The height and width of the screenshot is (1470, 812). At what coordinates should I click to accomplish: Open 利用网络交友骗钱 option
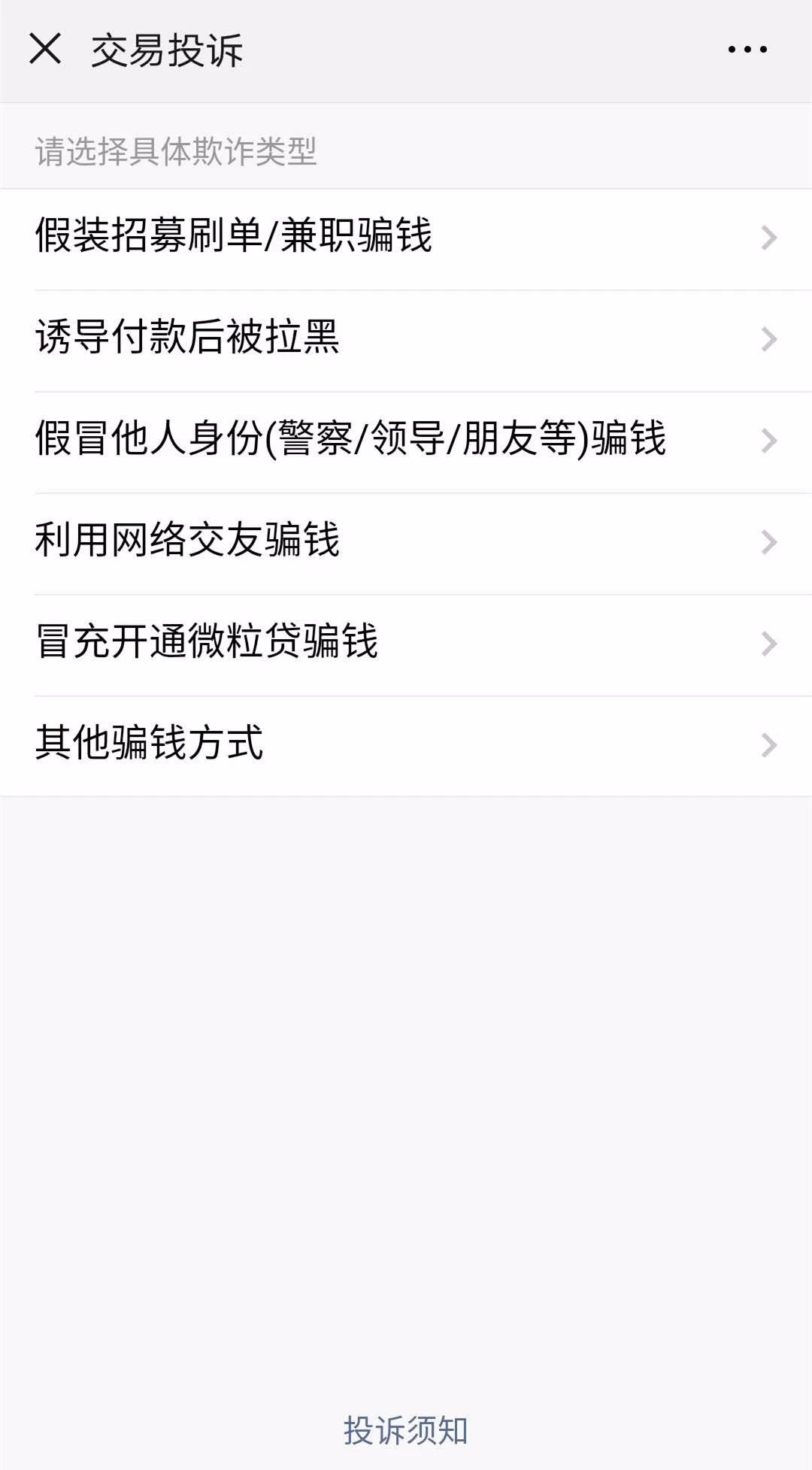(x=406, y=541)
